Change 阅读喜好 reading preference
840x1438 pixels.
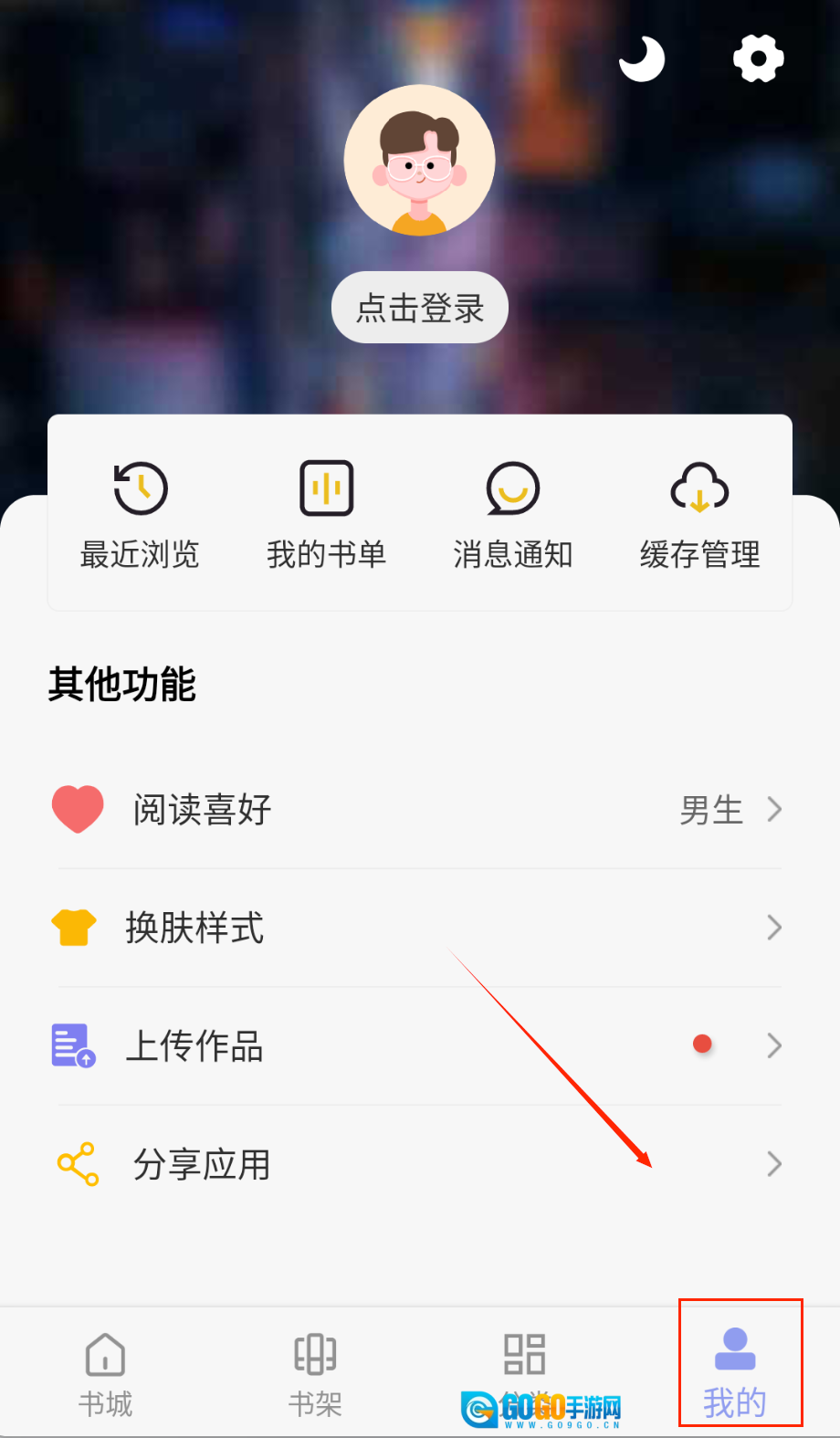420,810
